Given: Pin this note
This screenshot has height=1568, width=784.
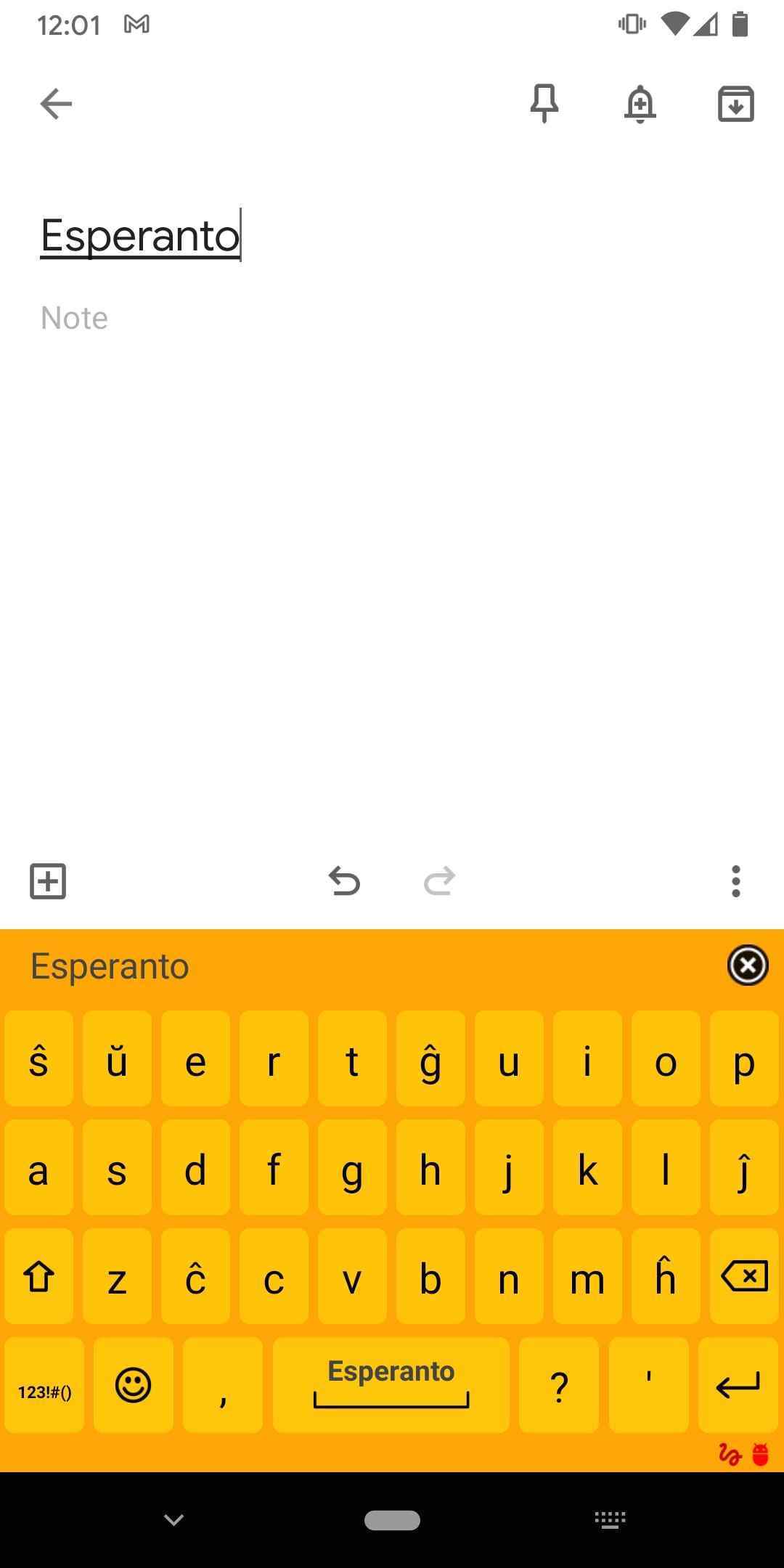Looking at the screenshot, I should 545,103.
